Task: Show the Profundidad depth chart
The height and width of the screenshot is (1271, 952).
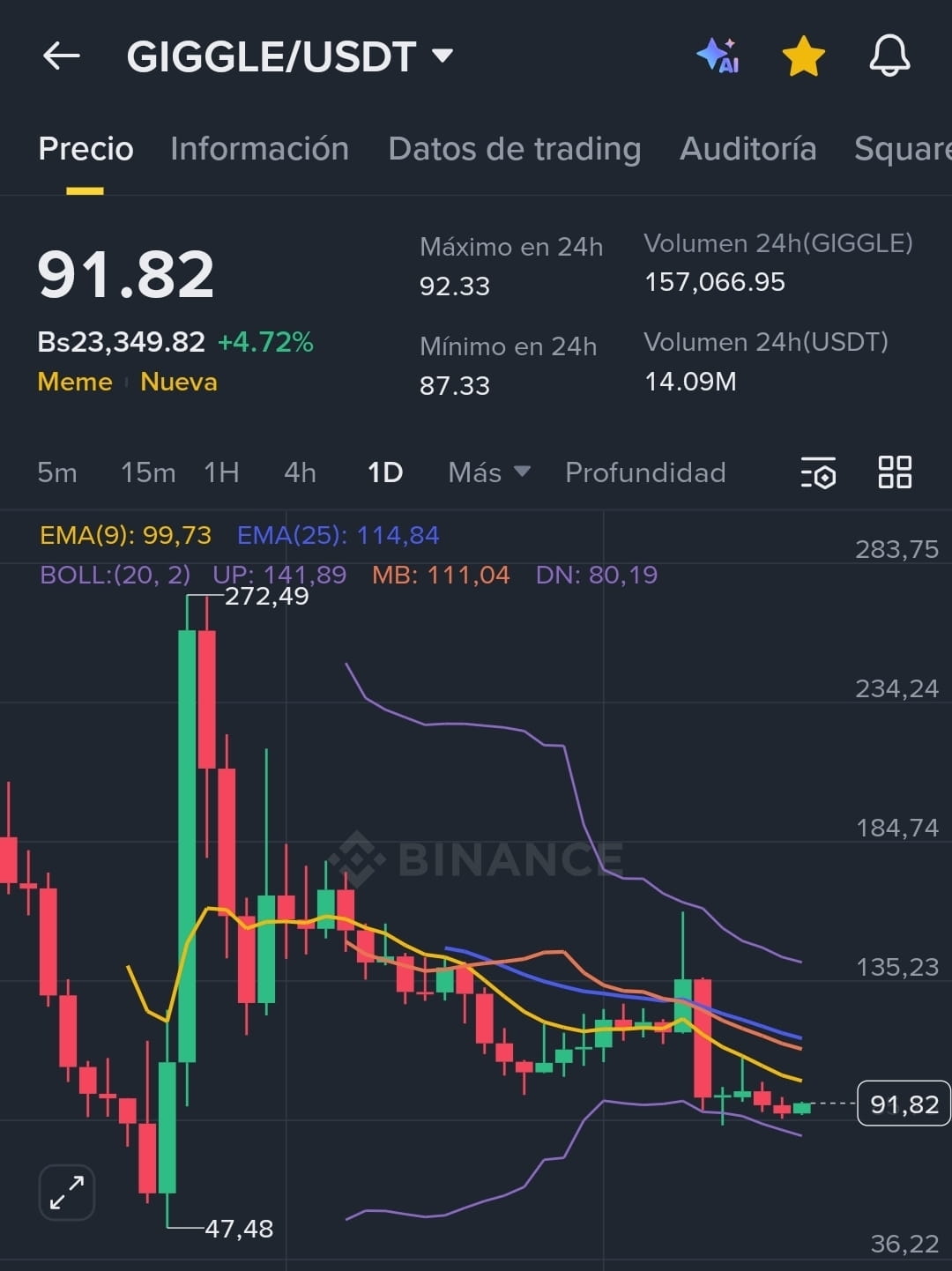Action: (645, 472)
